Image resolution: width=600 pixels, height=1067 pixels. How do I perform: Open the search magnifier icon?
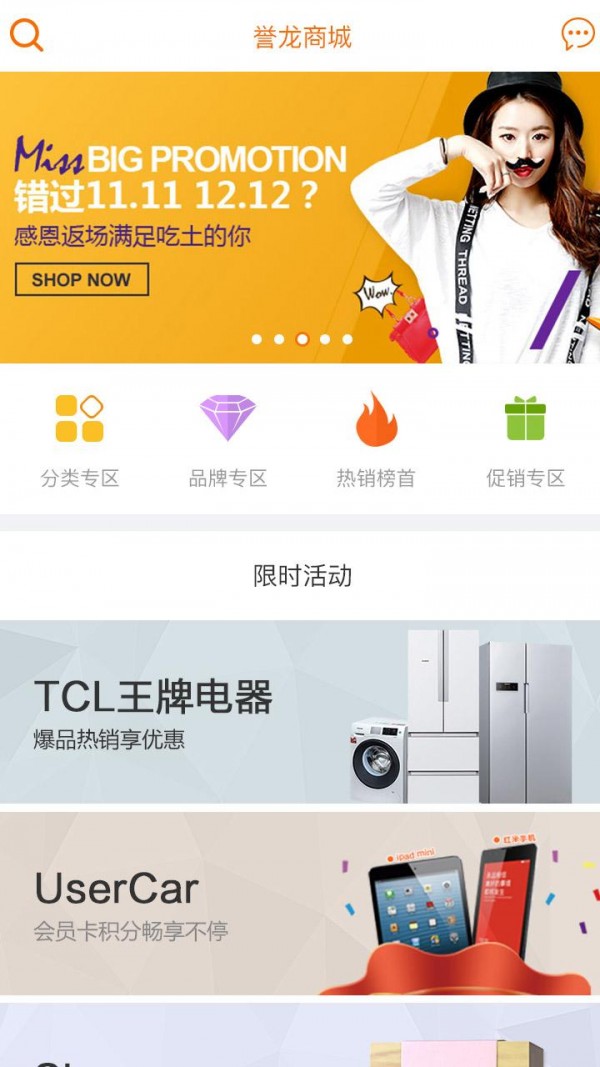(26, 36)
